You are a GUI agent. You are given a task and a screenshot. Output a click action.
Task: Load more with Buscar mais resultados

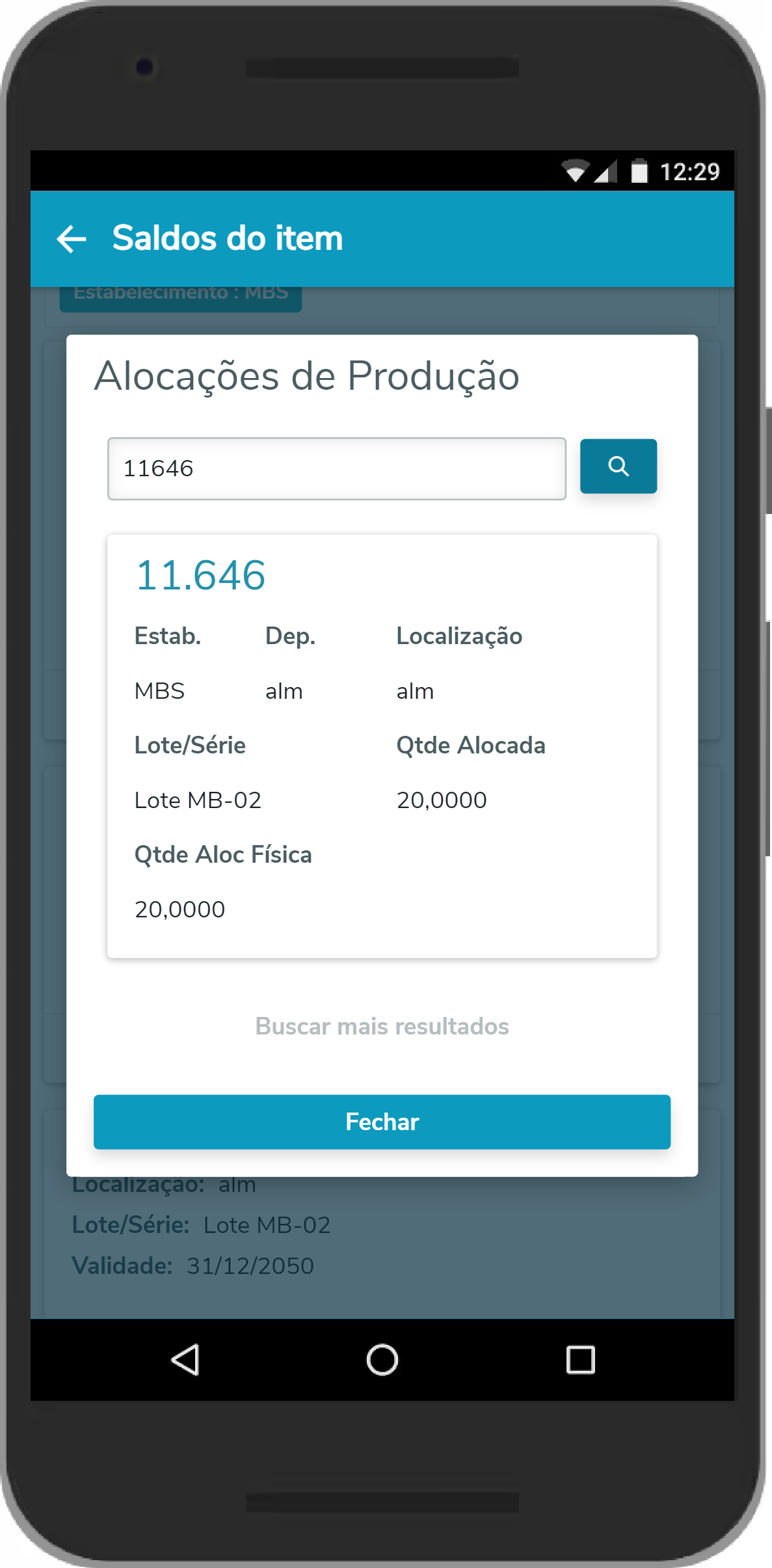pyautogui.click(x=382, y=1026)
